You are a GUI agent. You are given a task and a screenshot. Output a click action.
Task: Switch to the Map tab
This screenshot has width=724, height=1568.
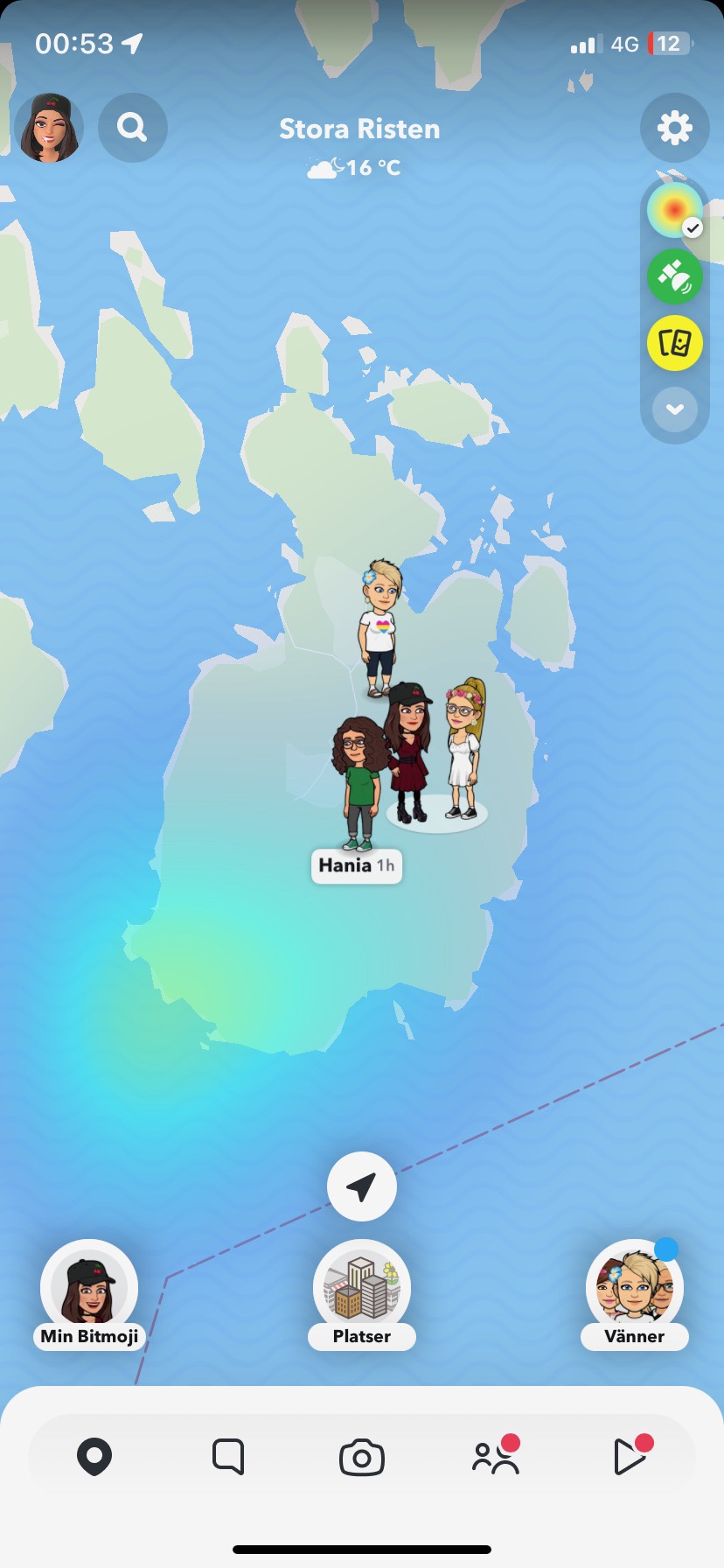[x=94, y=1457]
